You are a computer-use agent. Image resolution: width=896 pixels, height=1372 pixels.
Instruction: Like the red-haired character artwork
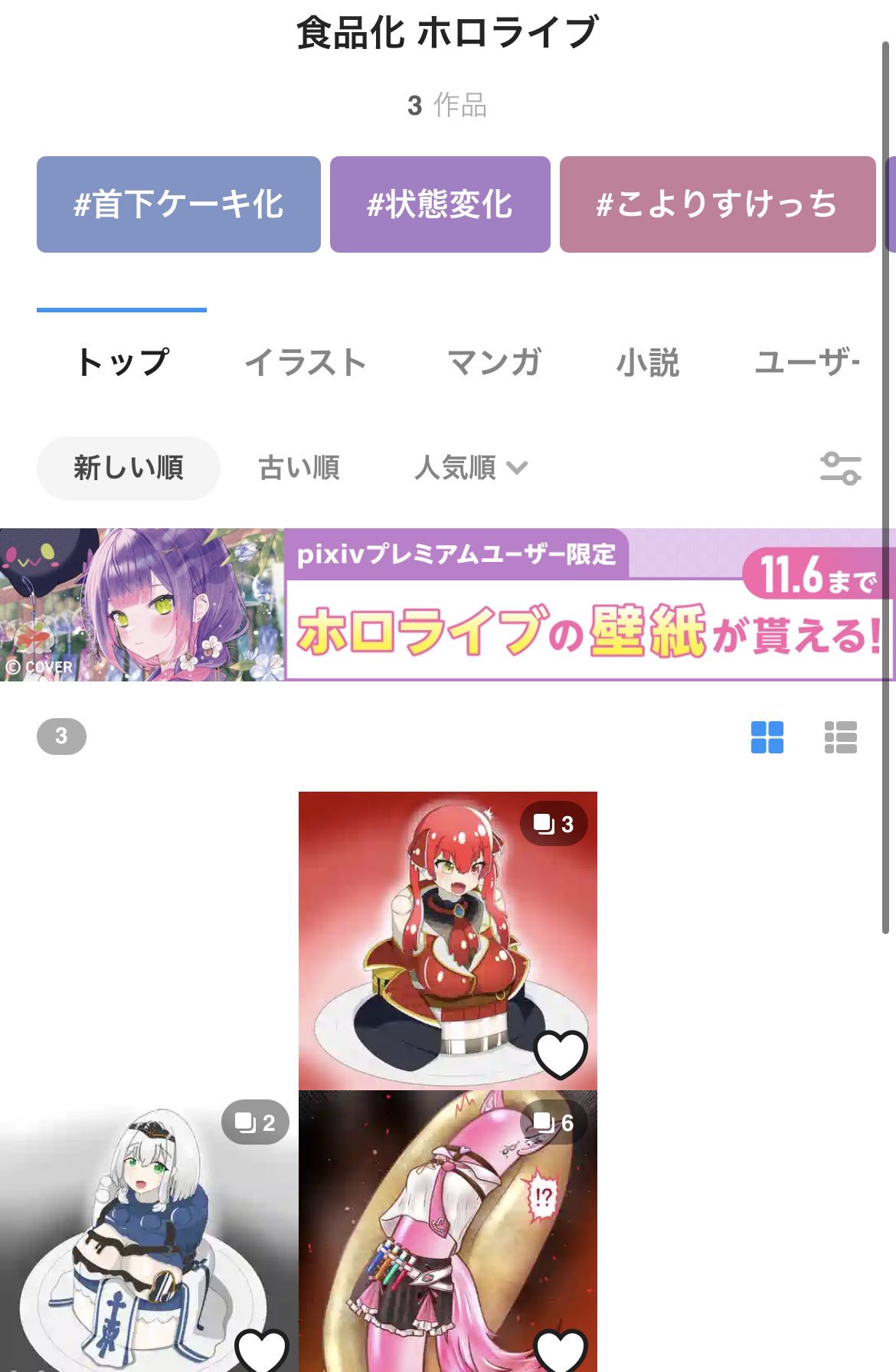(x=561, y=1054)
